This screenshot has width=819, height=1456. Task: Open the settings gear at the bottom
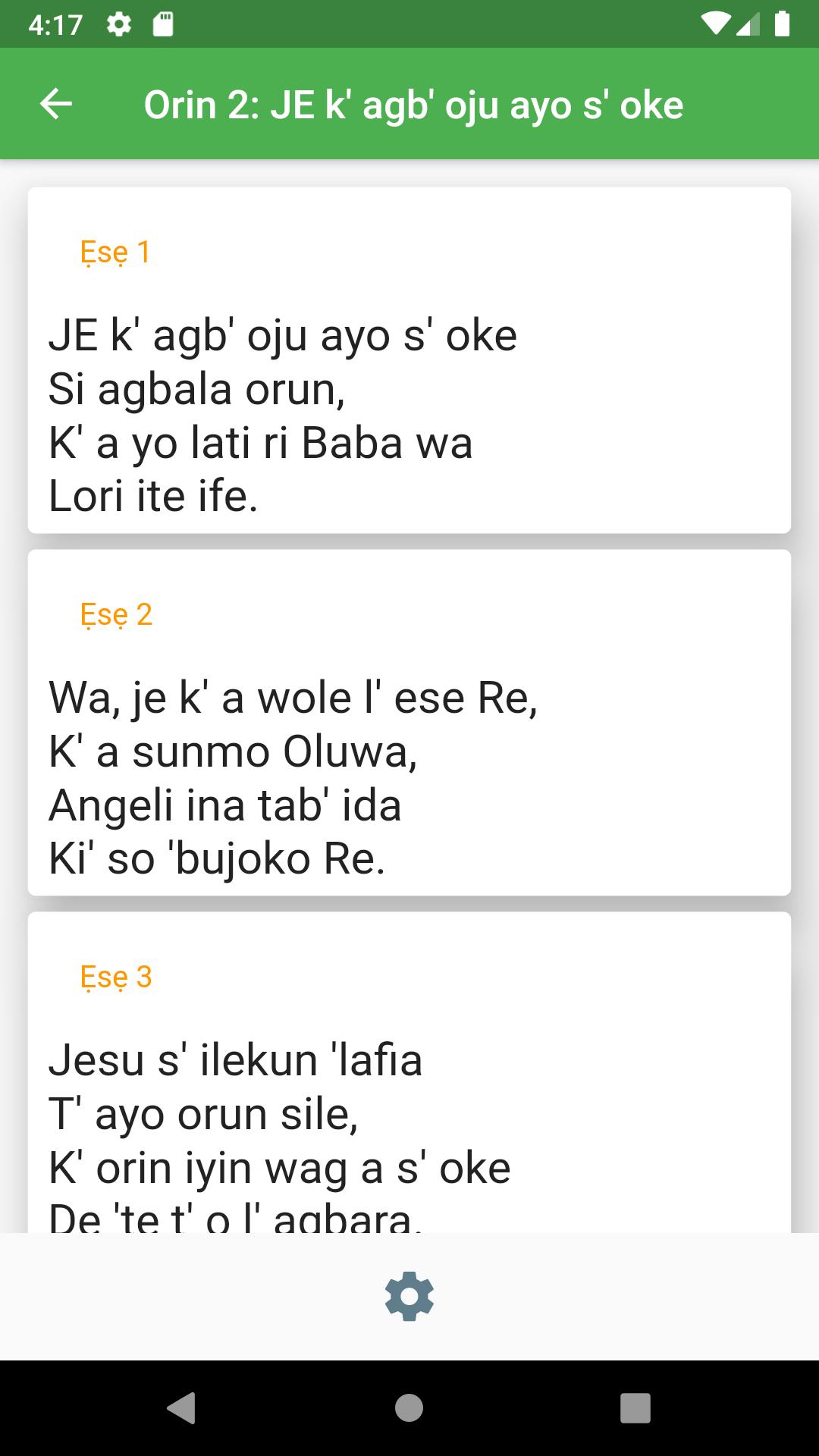tap(409, 1296)
